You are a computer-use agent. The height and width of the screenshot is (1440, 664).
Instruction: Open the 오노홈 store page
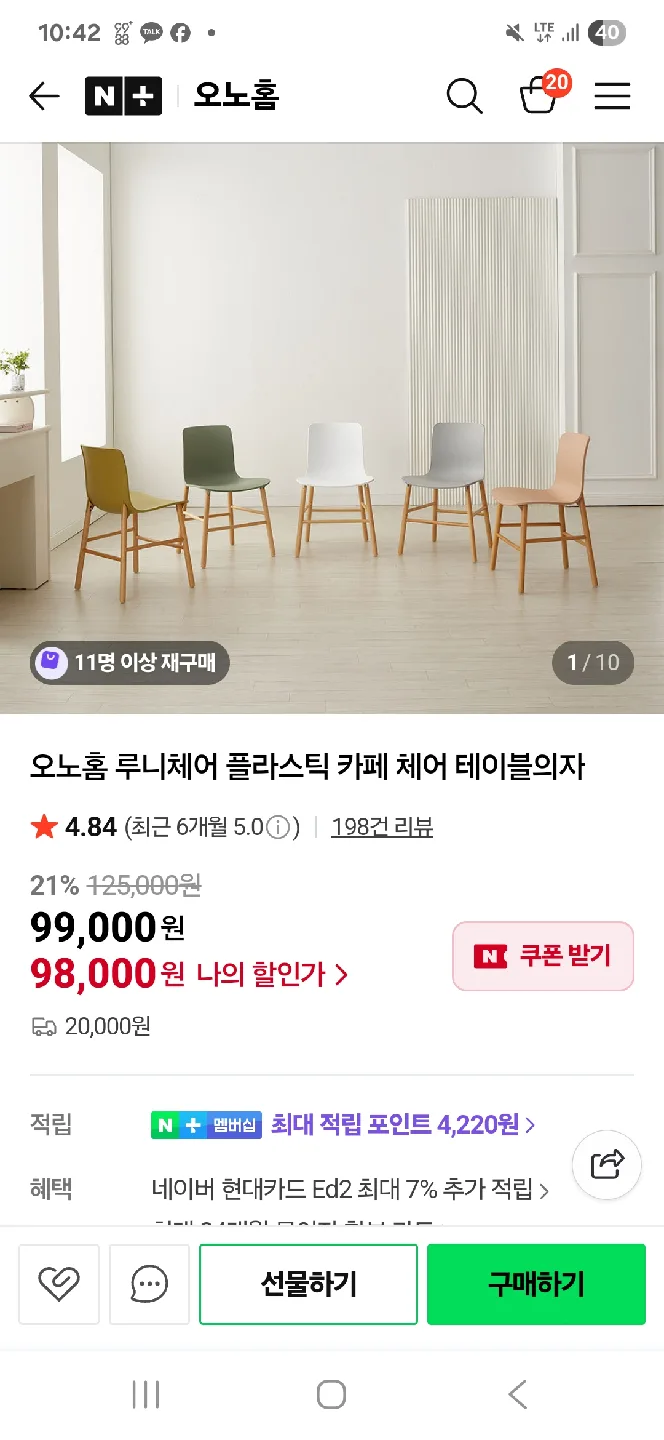tap(236, 96)
